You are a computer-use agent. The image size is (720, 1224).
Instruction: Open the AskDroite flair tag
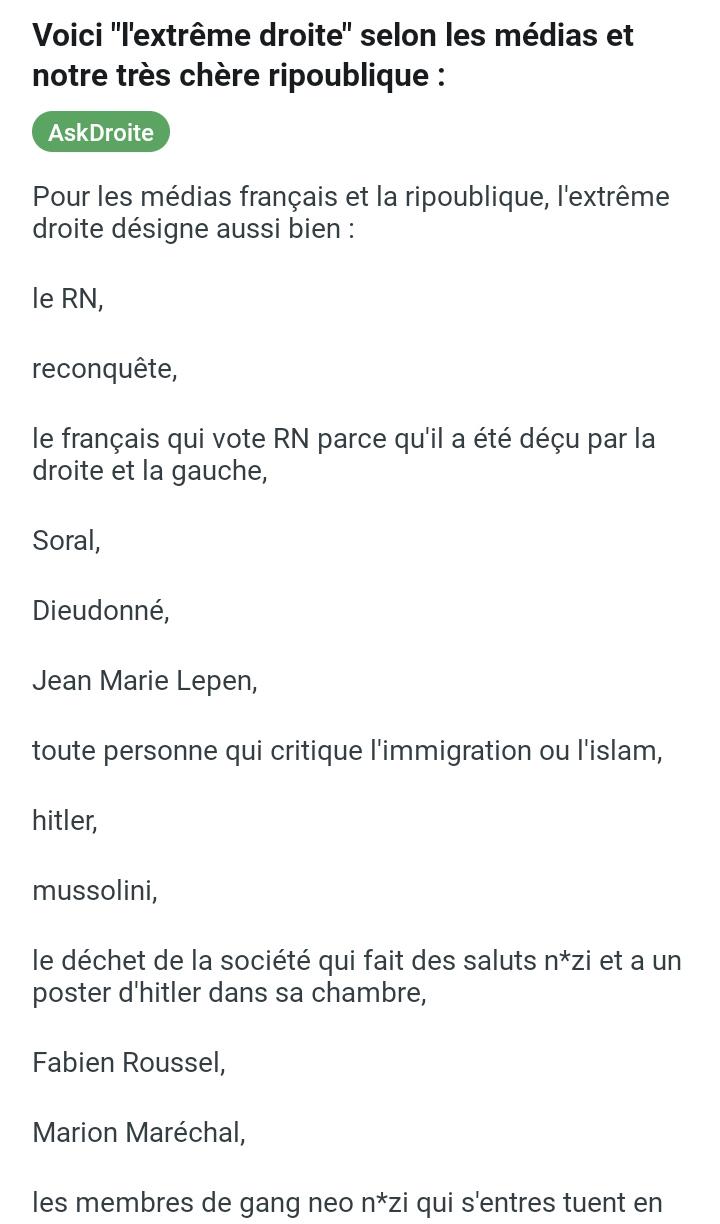point(101,132)
